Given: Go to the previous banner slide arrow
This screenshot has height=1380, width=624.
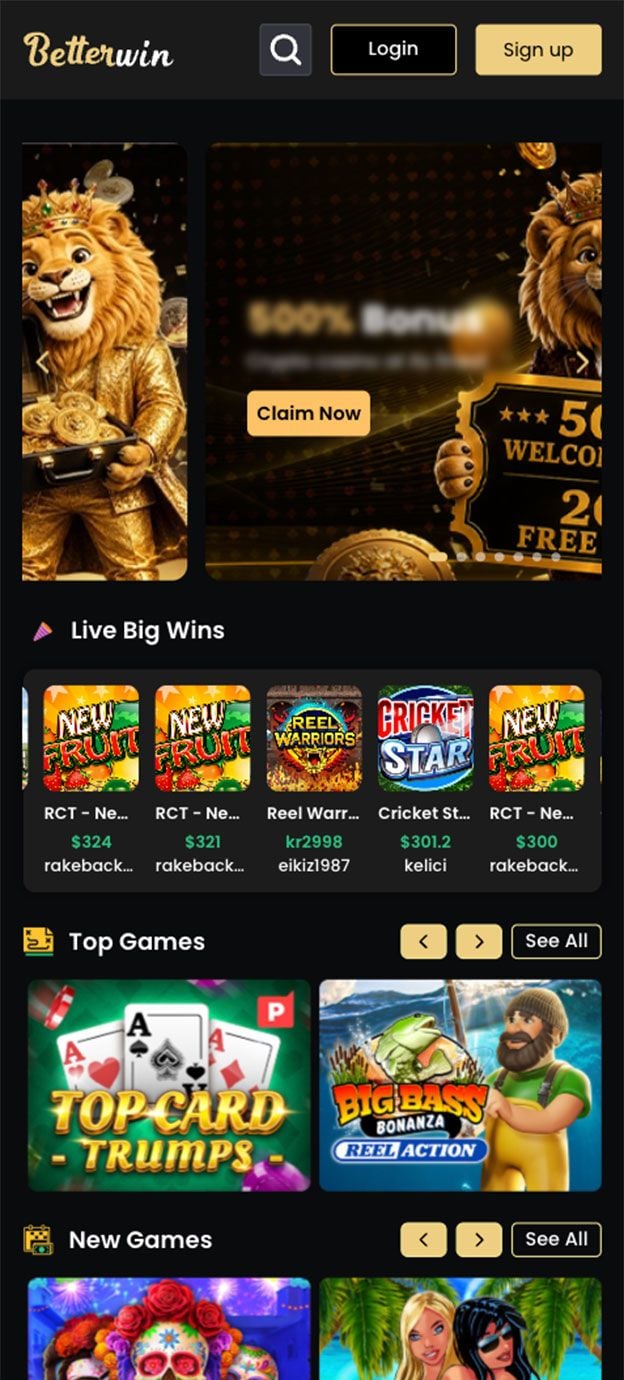Looking at the screenshot, I should tap(43, 362).
